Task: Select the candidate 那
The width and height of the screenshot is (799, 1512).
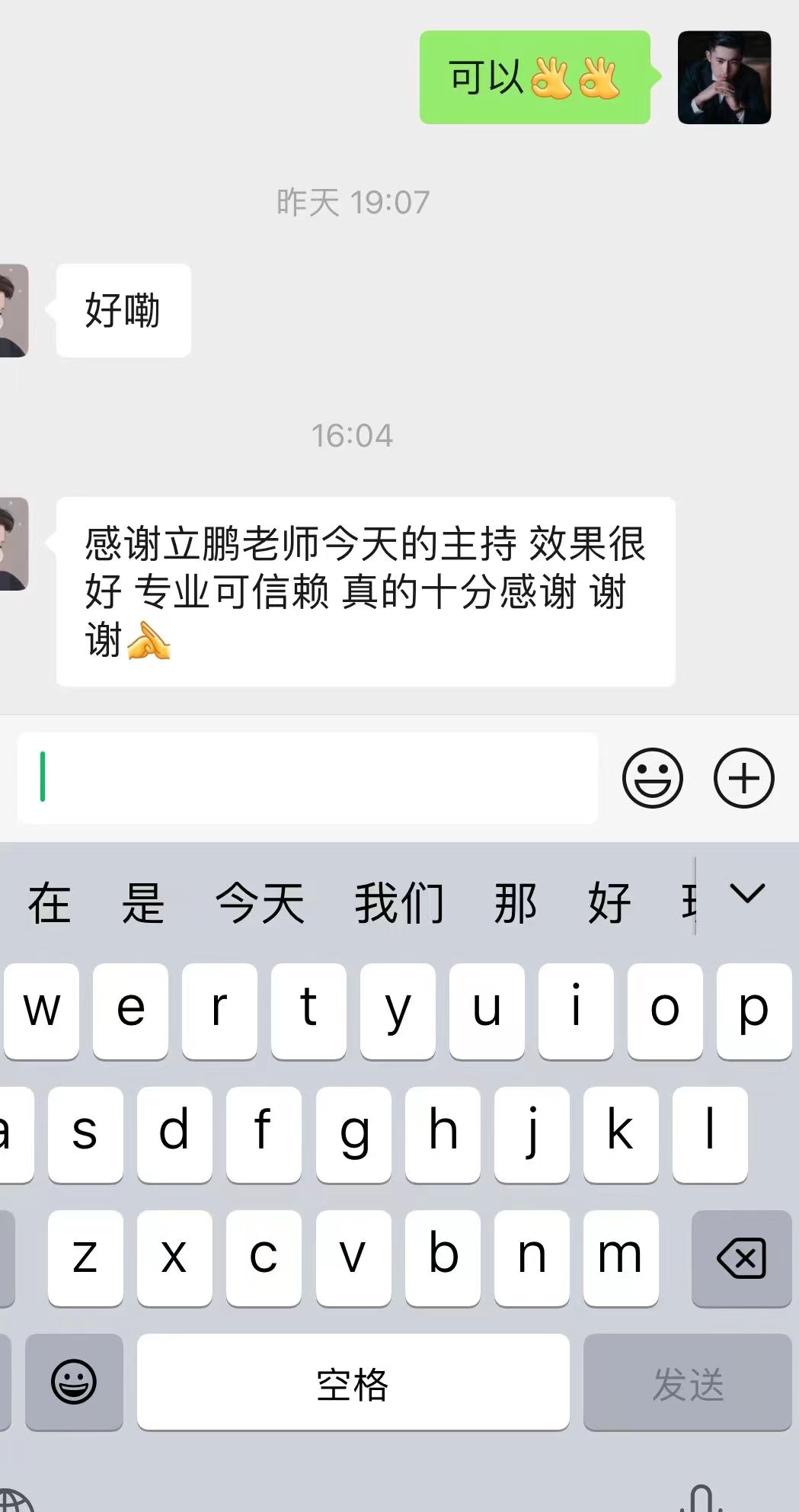Action: (515, 903)
